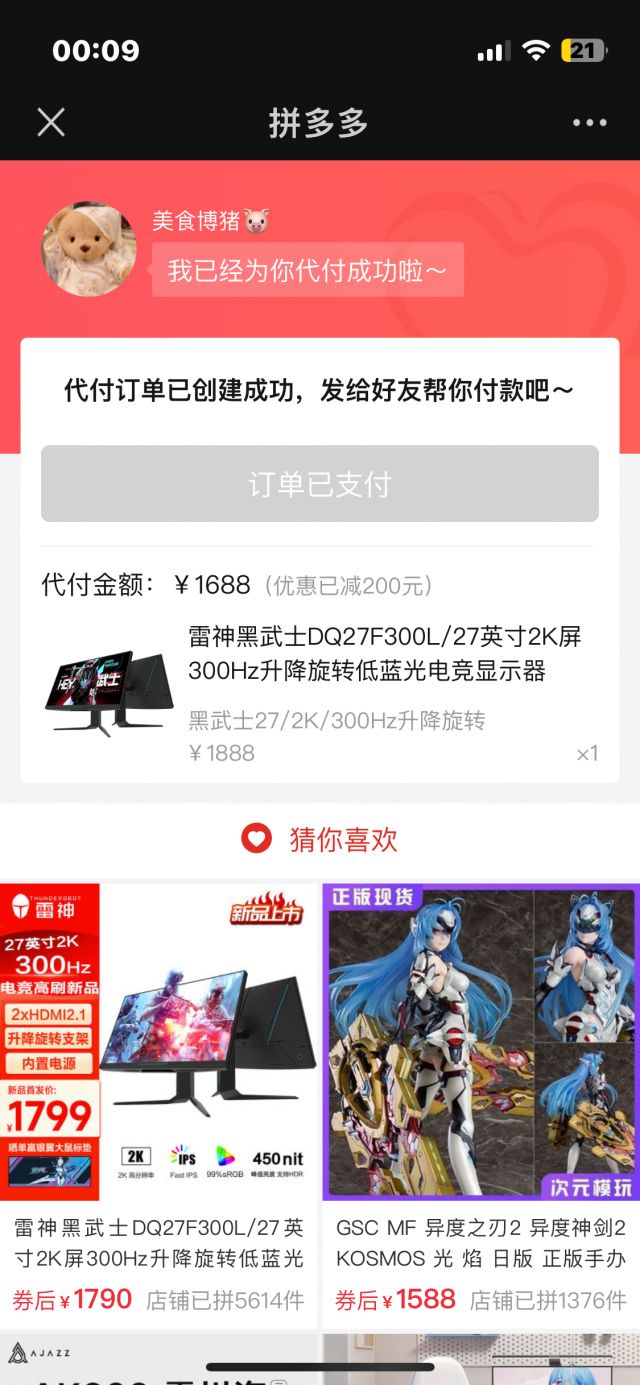Open the GSC MF 异度之刃2 KOSMOS figure card
The width and height of the screenshot is (640, 1385).
481,1104
